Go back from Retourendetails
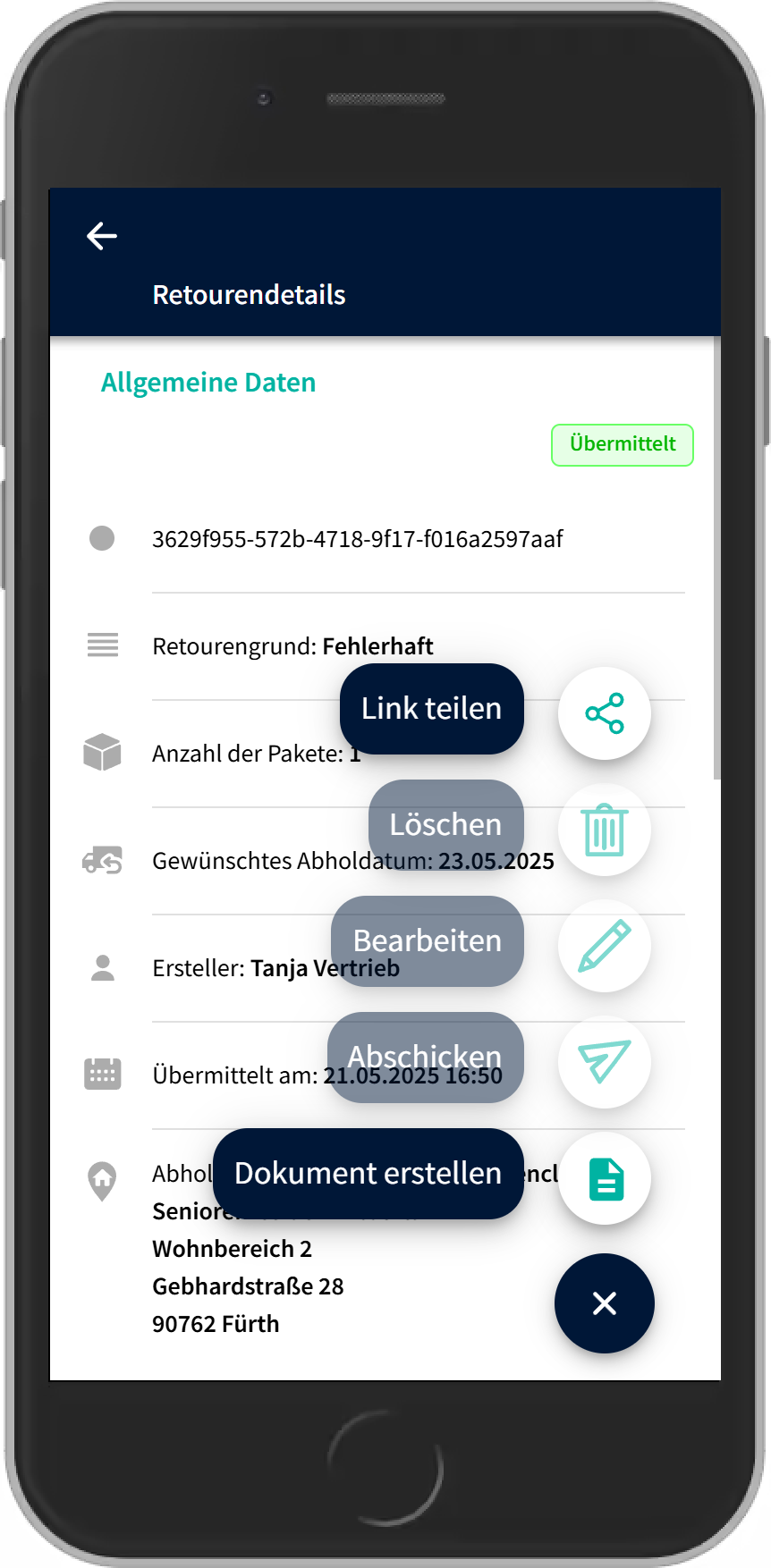Viewport: 771px width, 1568px height. pyautogui.click(x=102, y=236)
